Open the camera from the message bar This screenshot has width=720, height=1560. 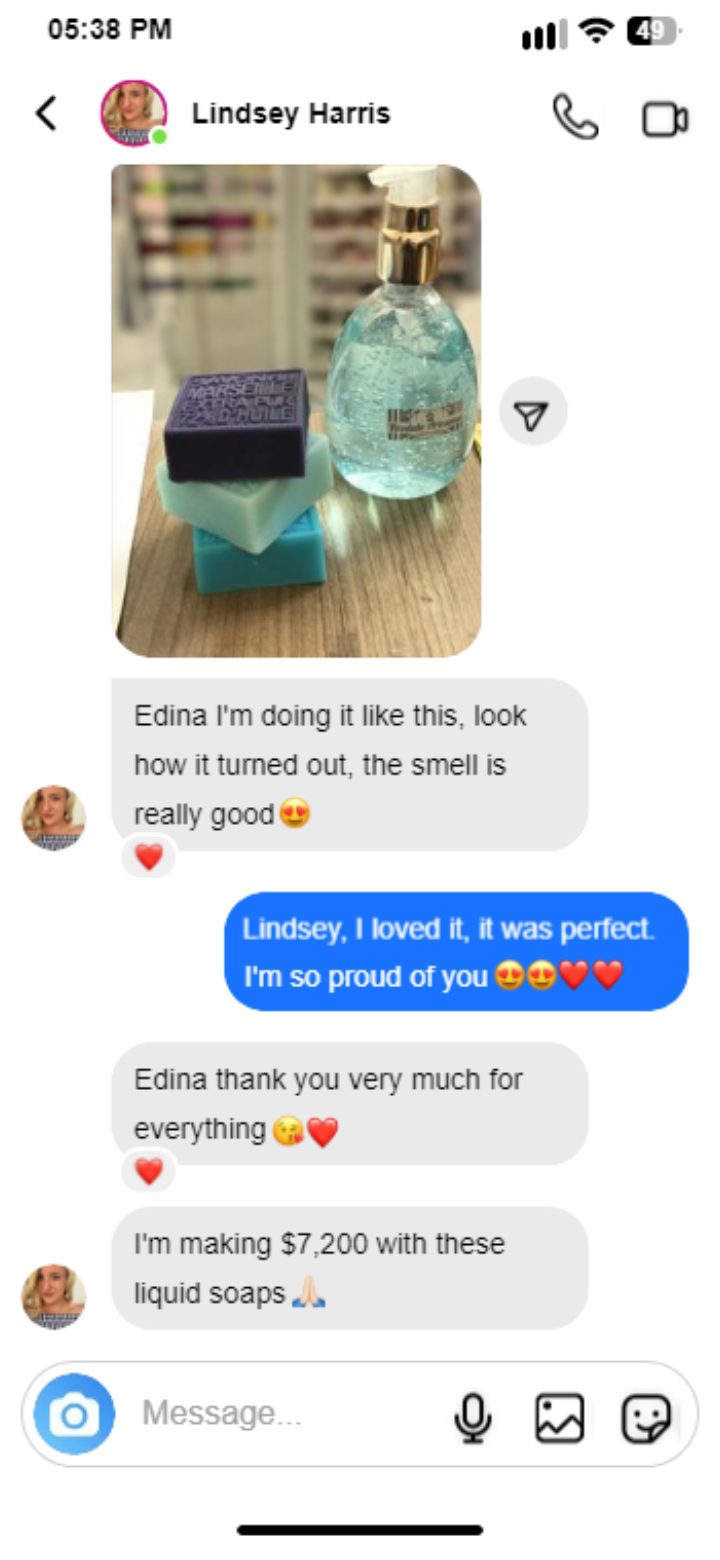click(x=74, y=1414)
